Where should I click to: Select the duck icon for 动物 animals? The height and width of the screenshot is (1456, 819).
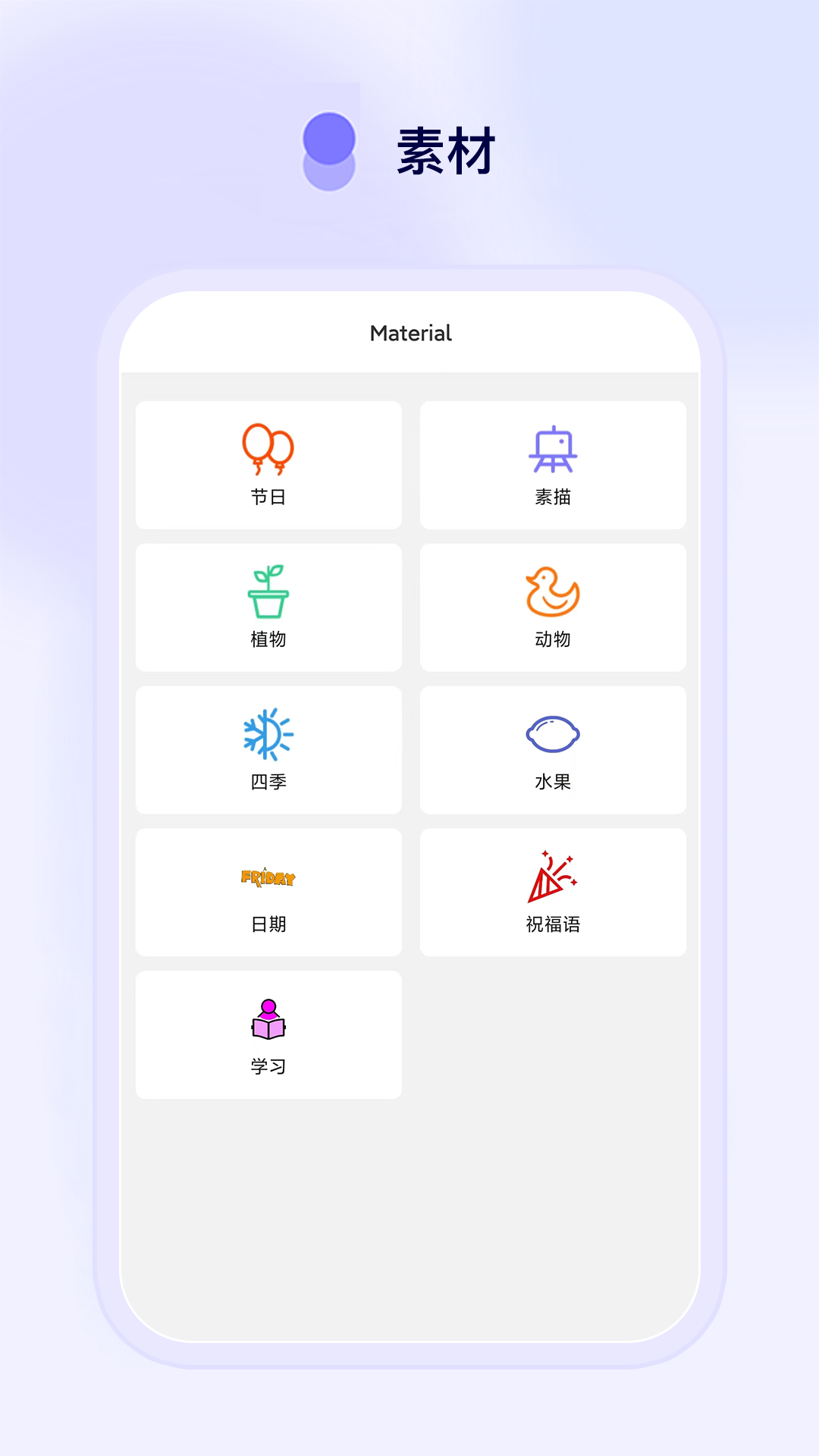pyautogui.click(x=553, y=591)
